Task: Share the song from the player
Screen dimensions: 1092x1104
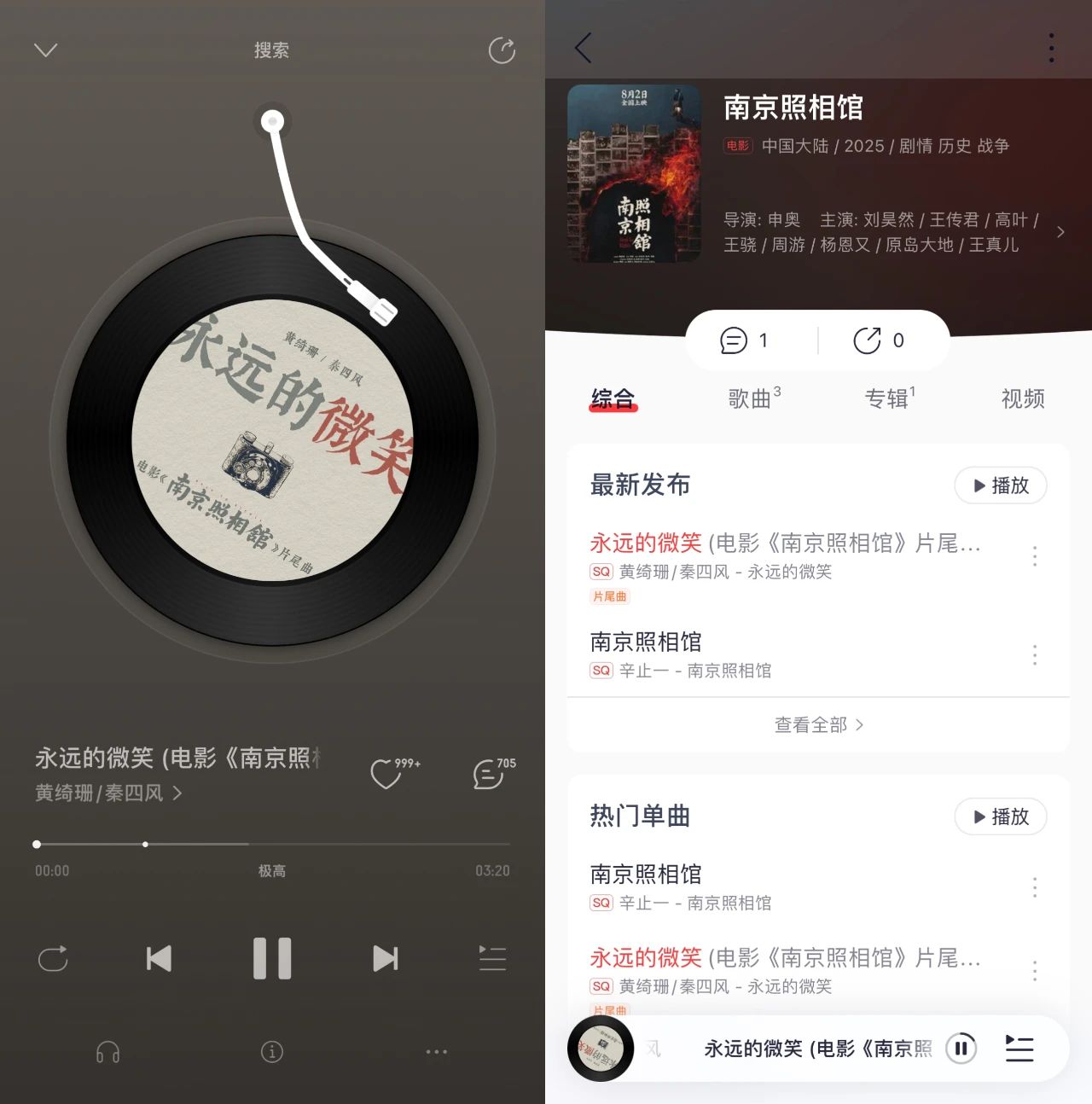Action: [x=502, y=50]
